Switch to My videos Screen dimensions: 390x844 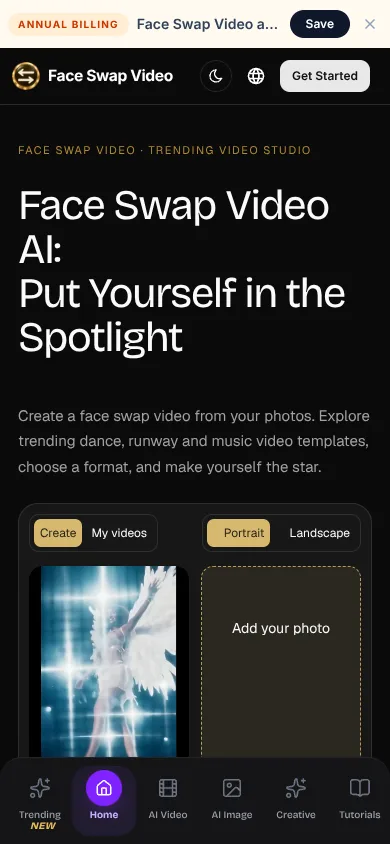pos(119,533)
